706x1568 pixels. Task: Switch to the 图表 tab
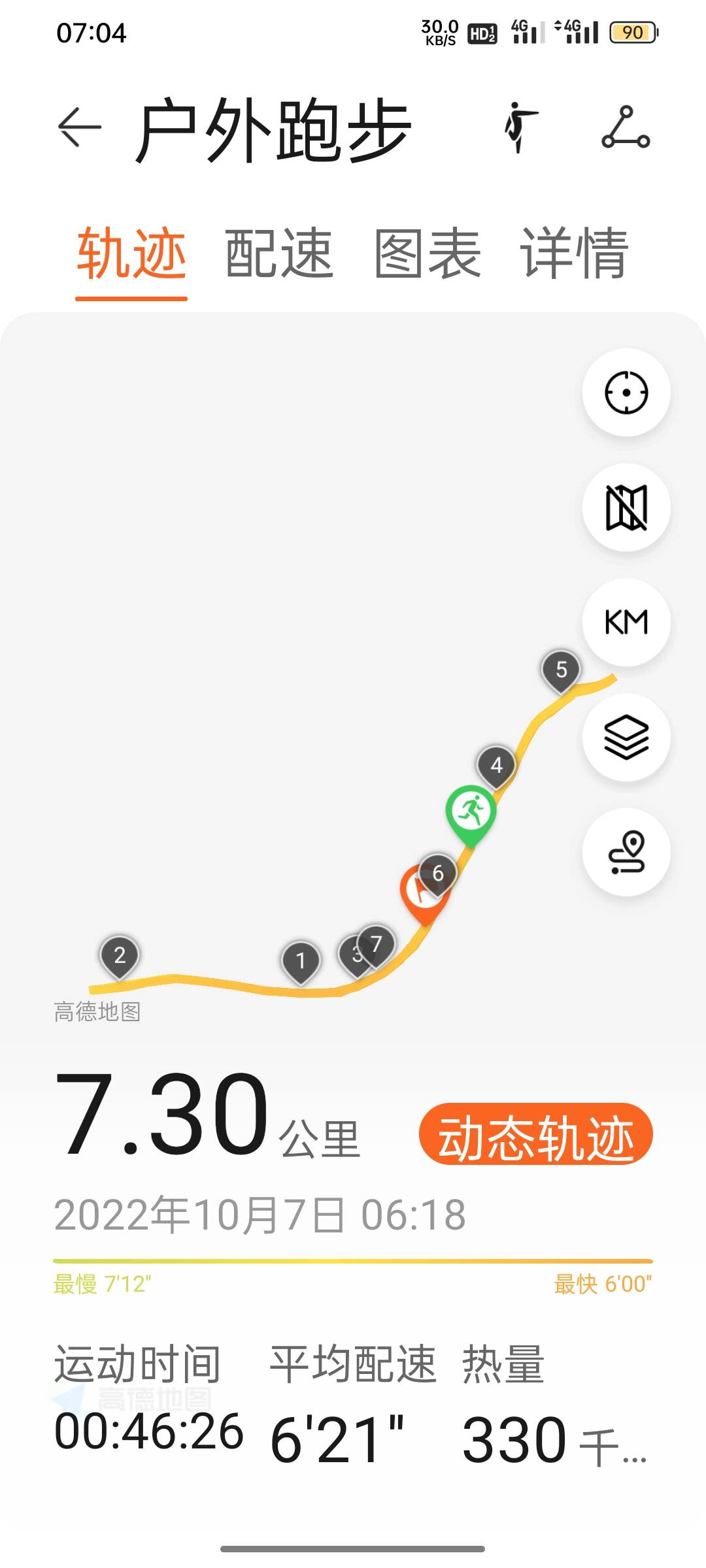[x=428, y=253]
